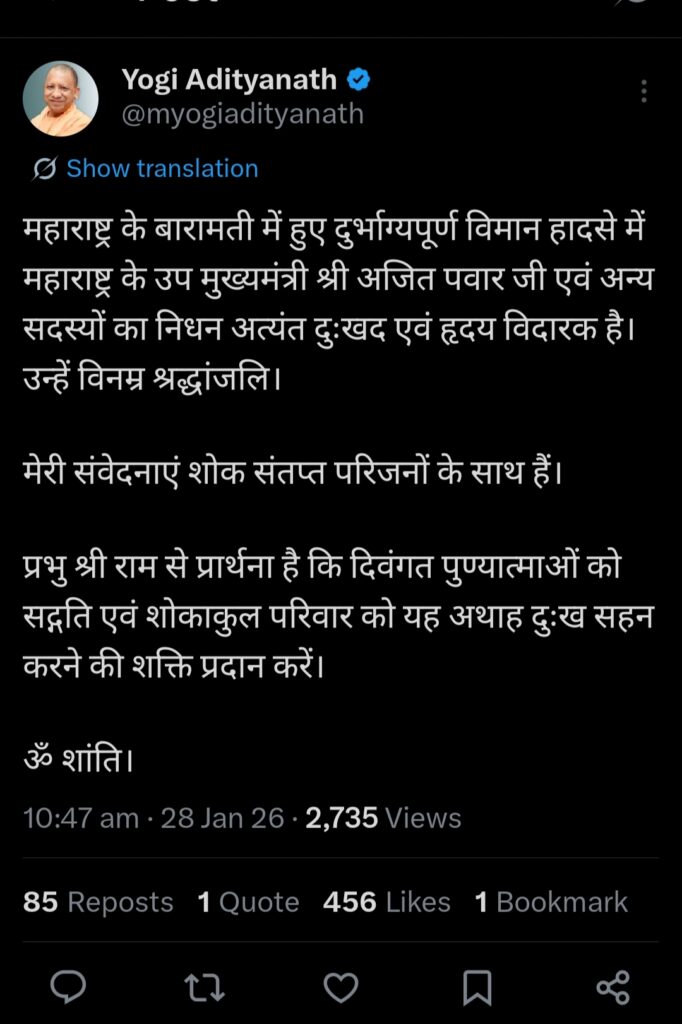682x1024 pixels.
Task: View the 456 Likes list
Action: click(386, 902)
